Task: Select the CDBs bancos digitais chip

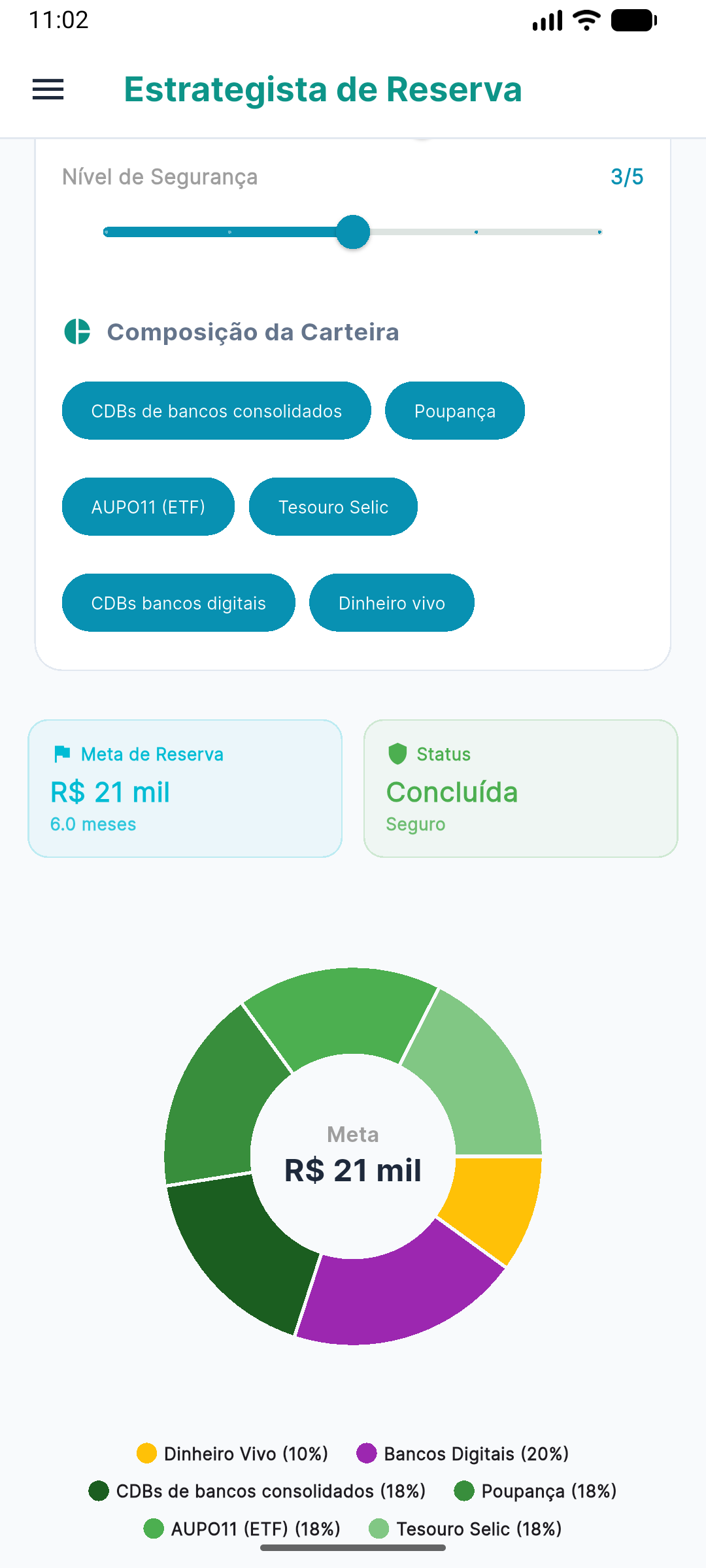Action: coord(178,602)
